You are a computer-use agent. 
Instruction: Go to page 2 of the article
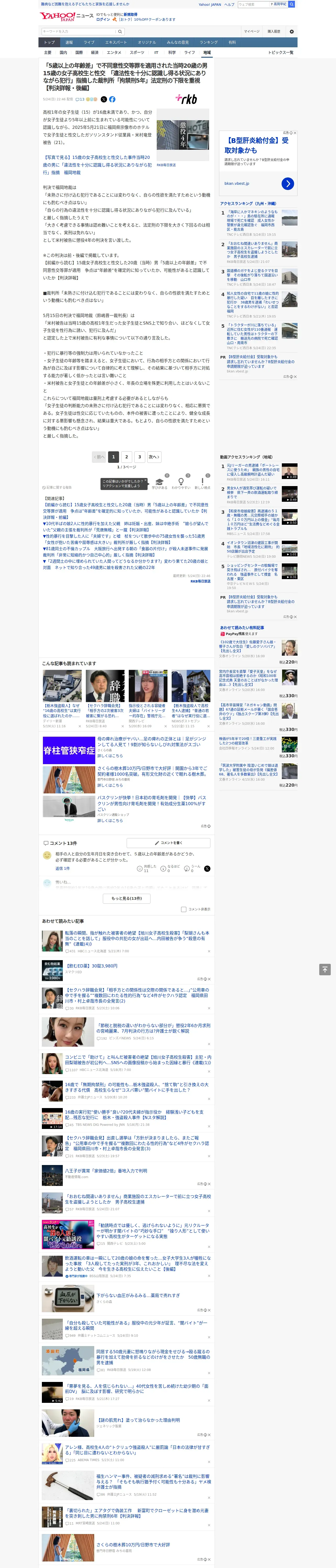click(127, 457)
